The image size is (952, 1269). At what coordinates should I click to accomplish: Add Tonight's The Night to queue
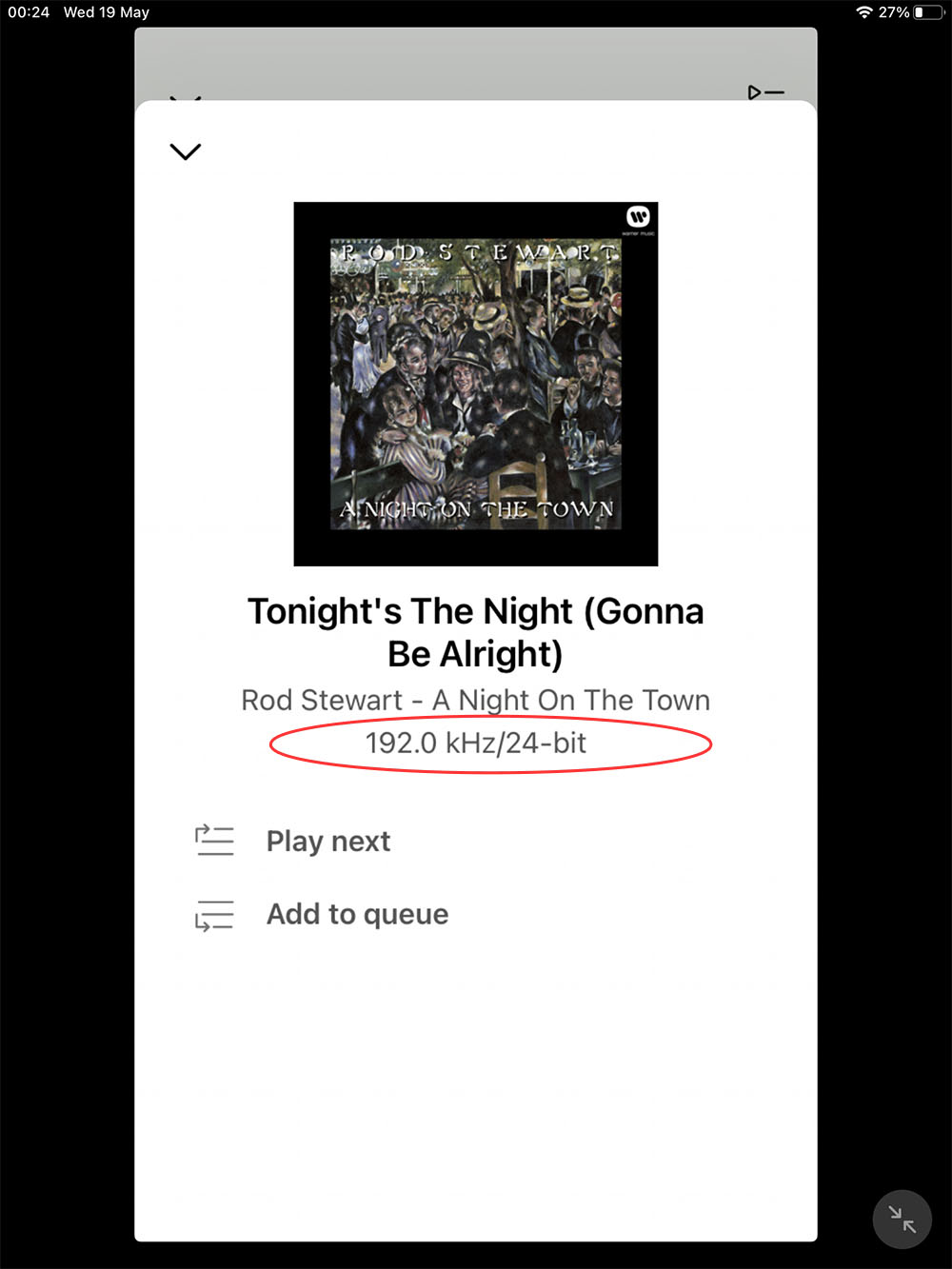[356, 914]
